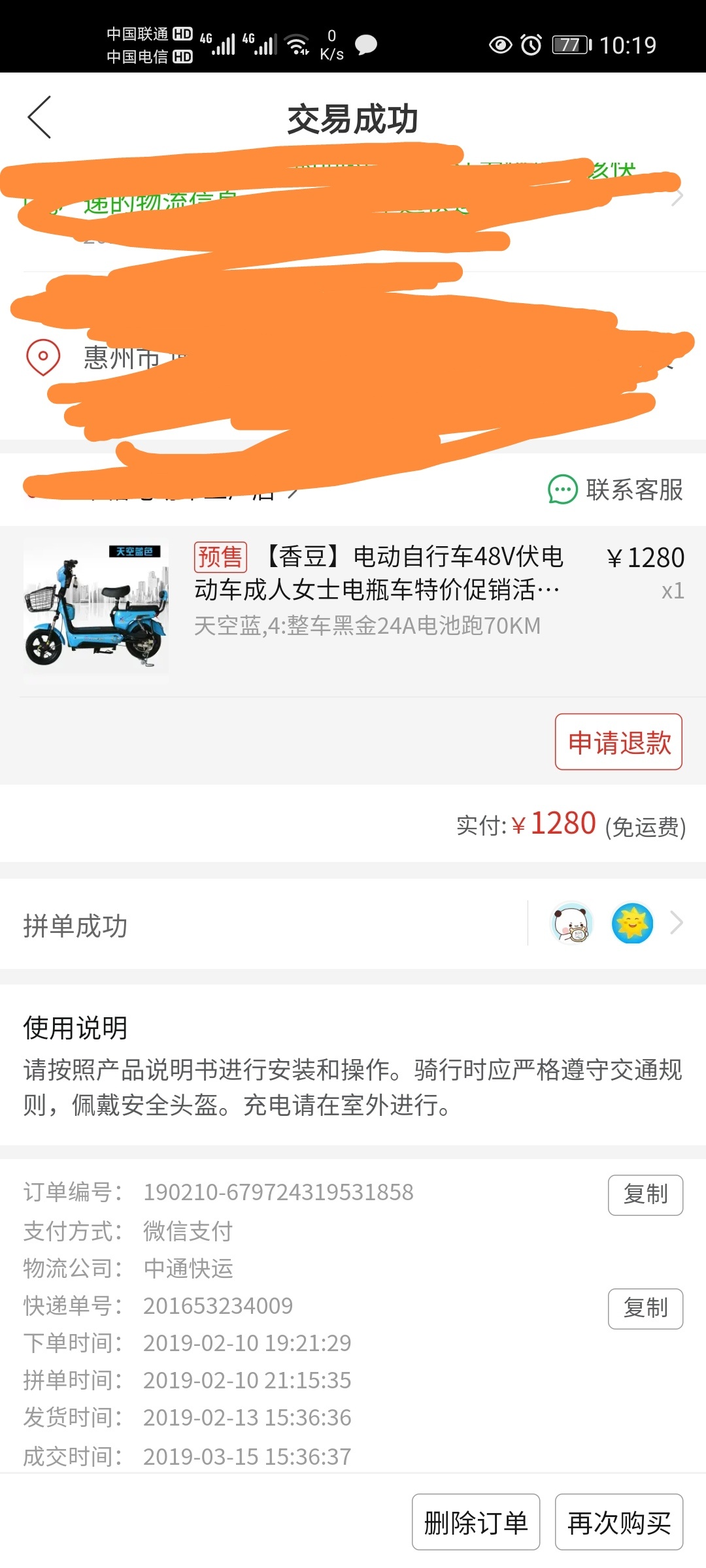Go back from the 交易成功 page
The image size is (706, 1568).
39,118
